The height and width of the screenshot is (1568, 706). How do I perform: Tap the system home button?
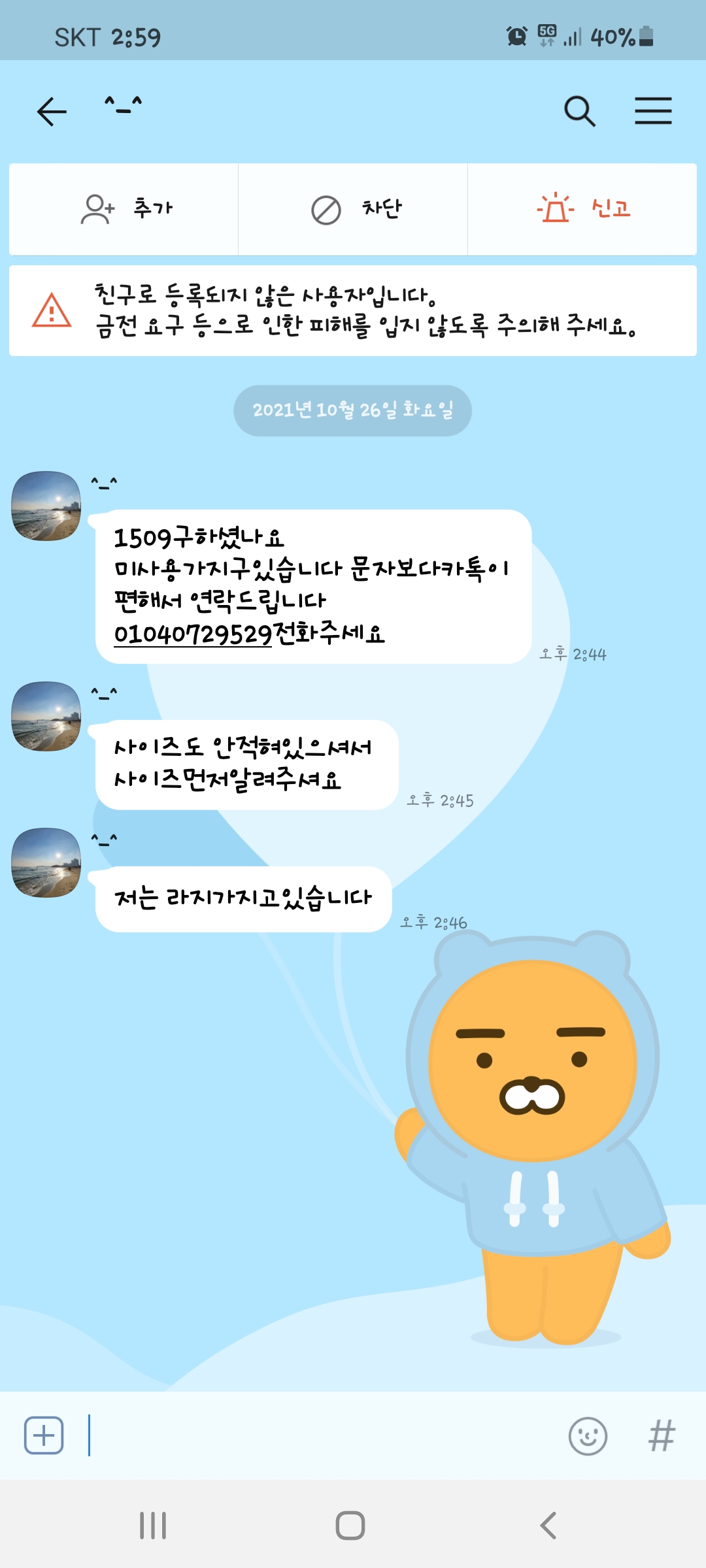(x=350, y=1526)
